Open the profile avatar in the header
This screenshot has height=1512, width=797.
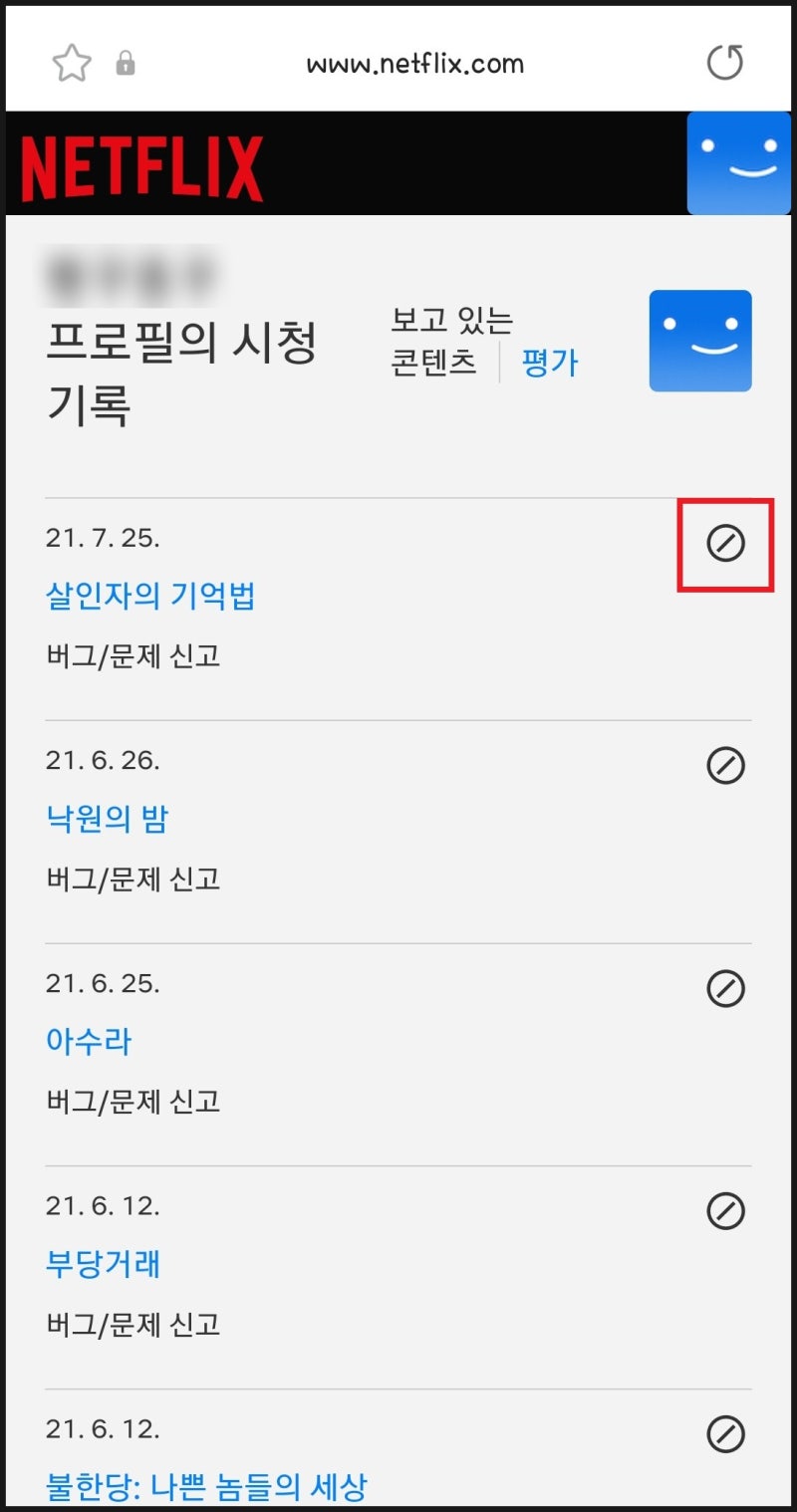[x=738, y=163]
